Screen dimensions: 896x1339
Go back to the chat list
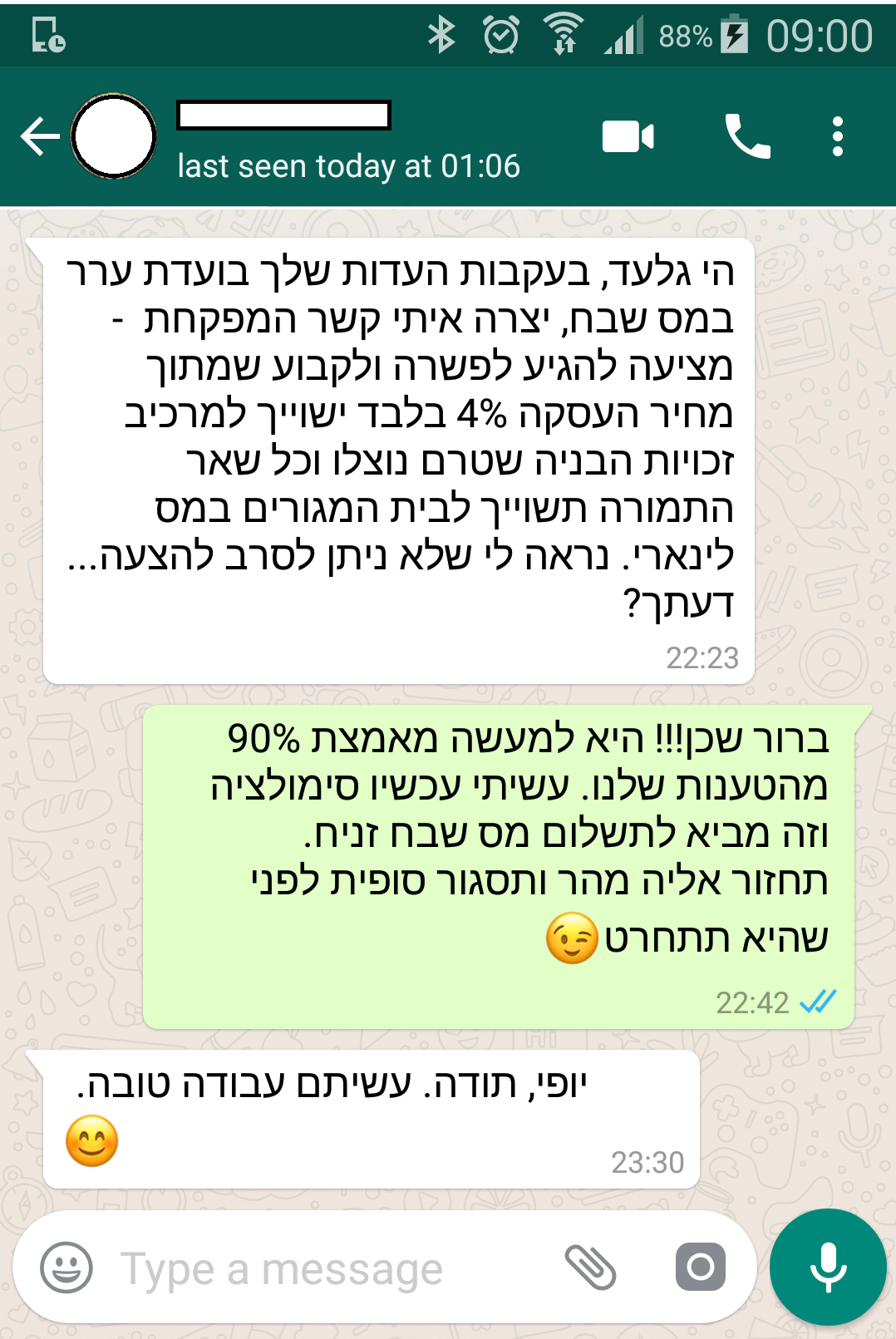(x=39, y=136)
